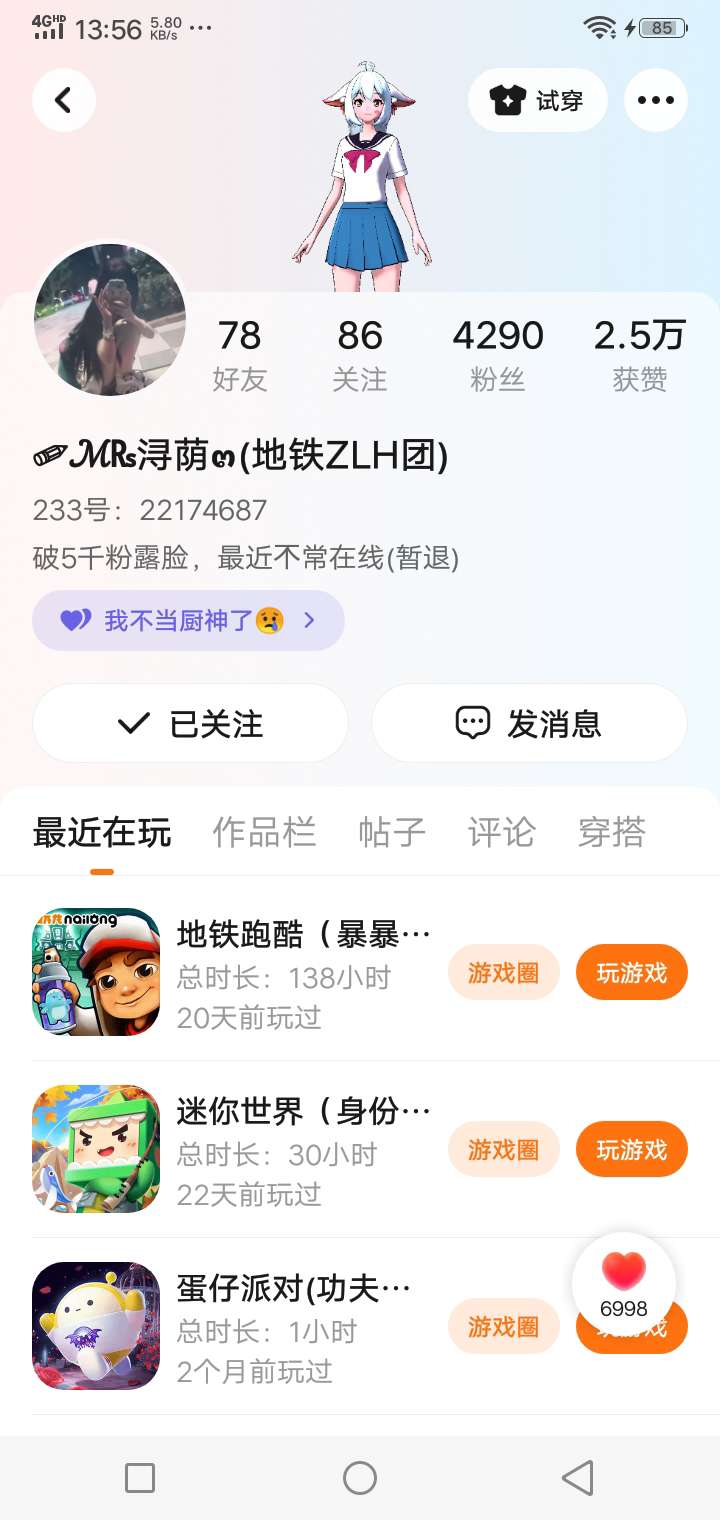Open the 78 好友 friends list
Viewport: 720px width, 1520px height.
click(x=239, y=354)
